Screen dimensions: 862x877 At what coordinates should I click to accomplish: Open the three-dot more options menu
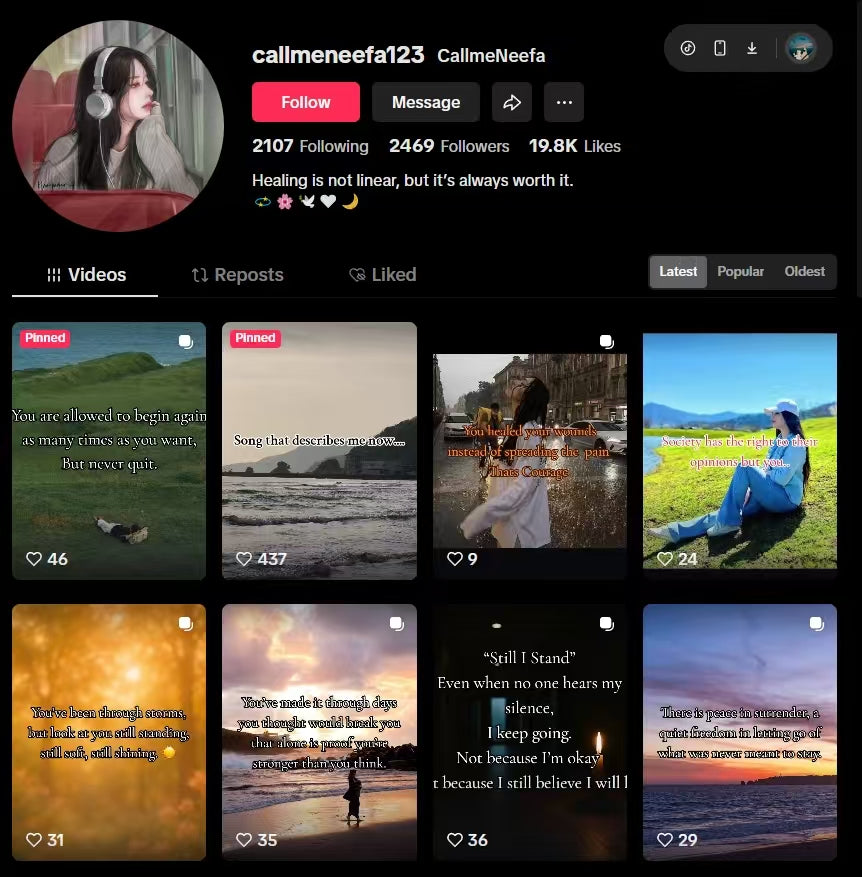pyautogui.click(x=564, y=102)
